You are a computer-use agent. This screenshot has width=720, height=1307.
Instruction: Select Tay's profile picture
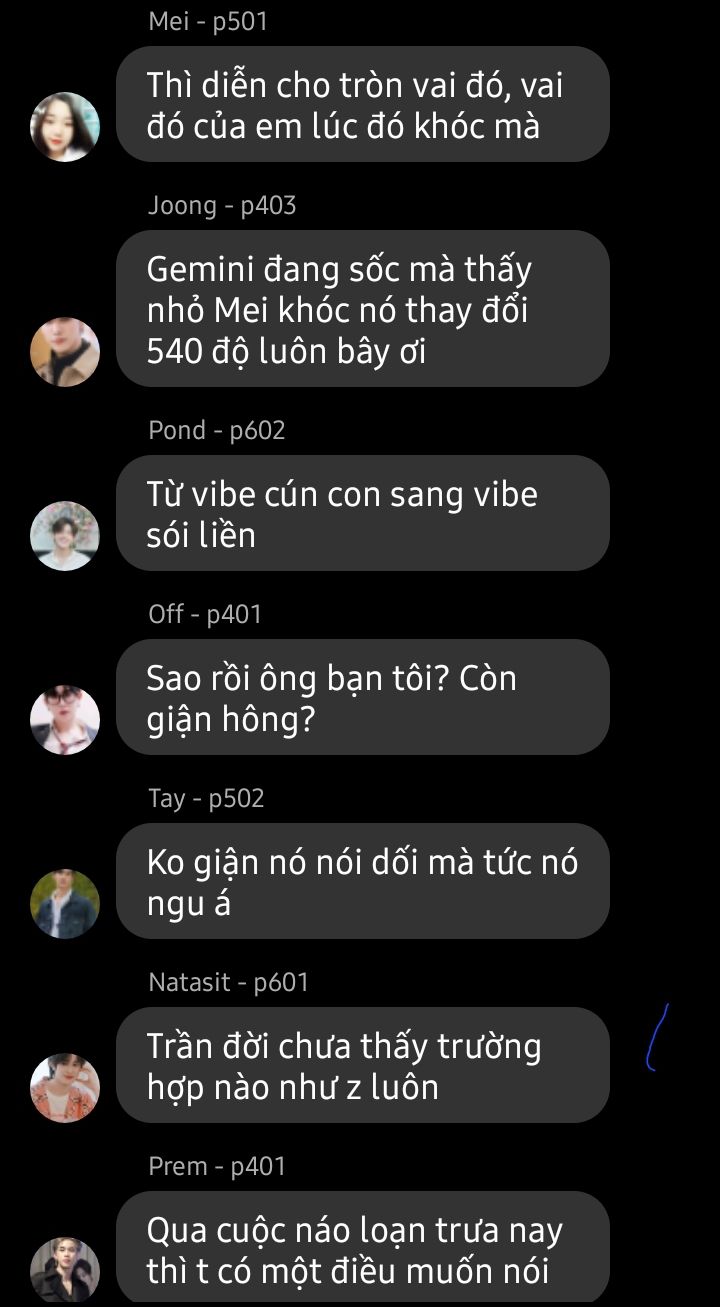65,904
